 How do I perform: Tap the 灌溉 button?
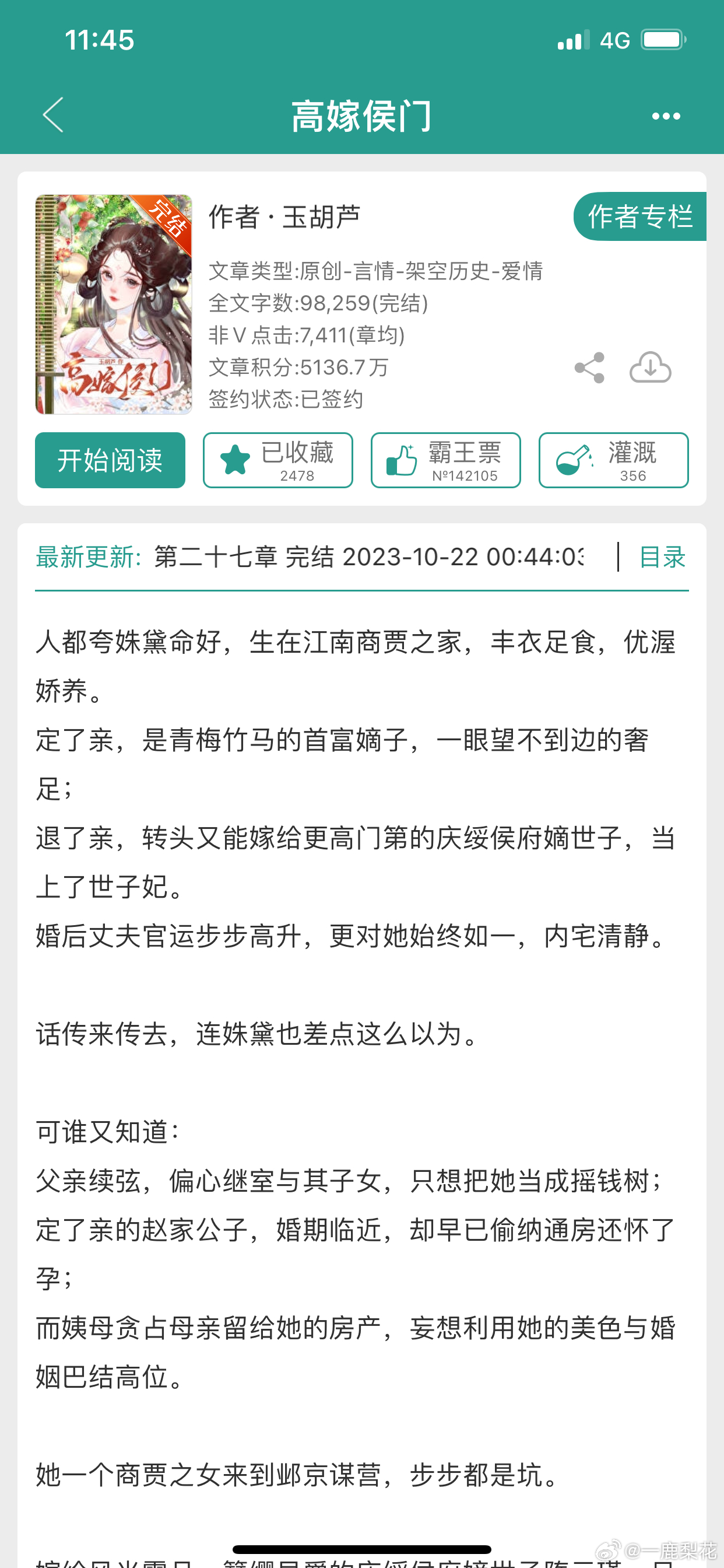[614, 460]
